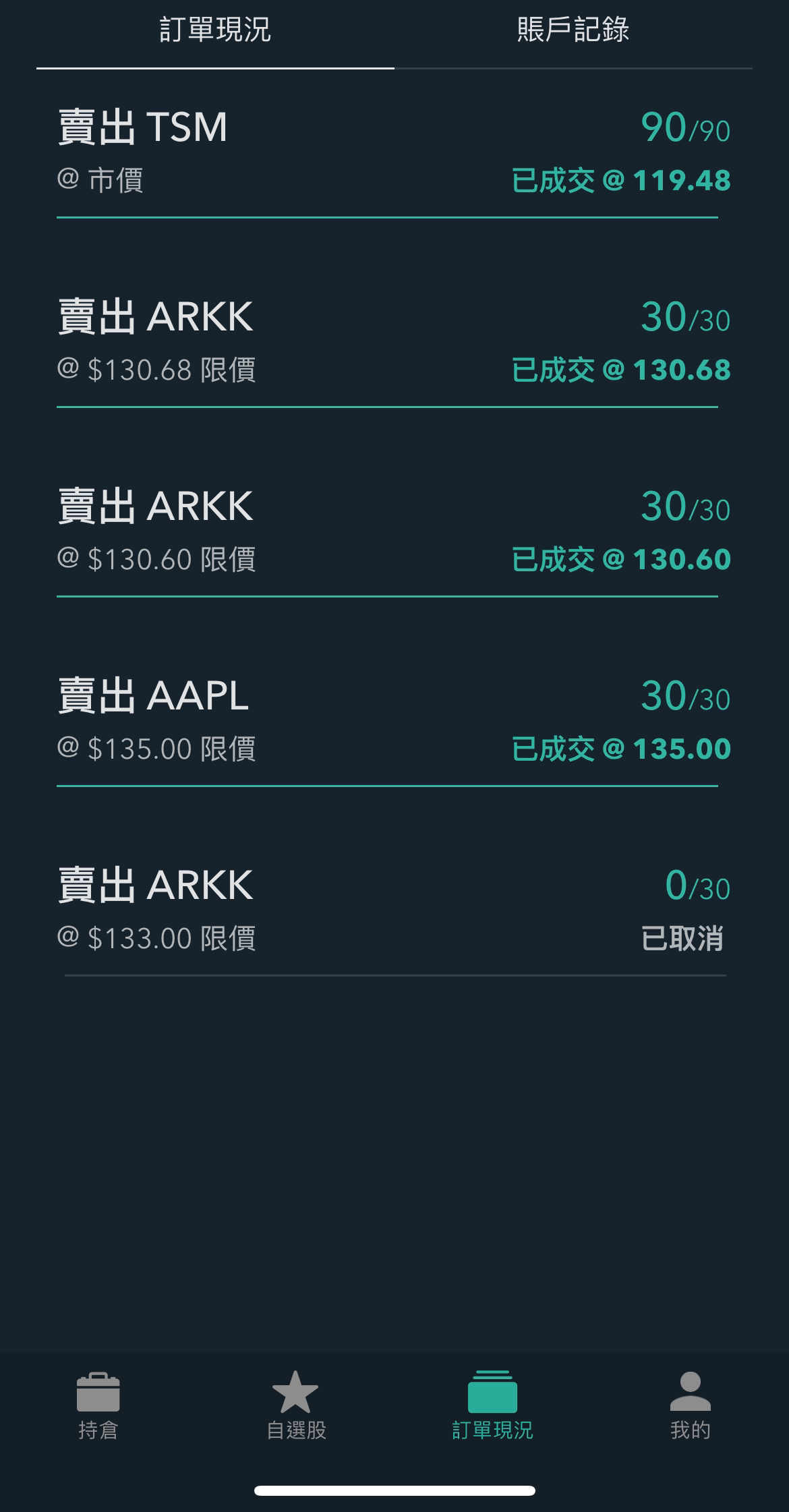Switch to the 我的 profile tab
The width and height of the screenshot is (789, 1512).
(691, 1405)
